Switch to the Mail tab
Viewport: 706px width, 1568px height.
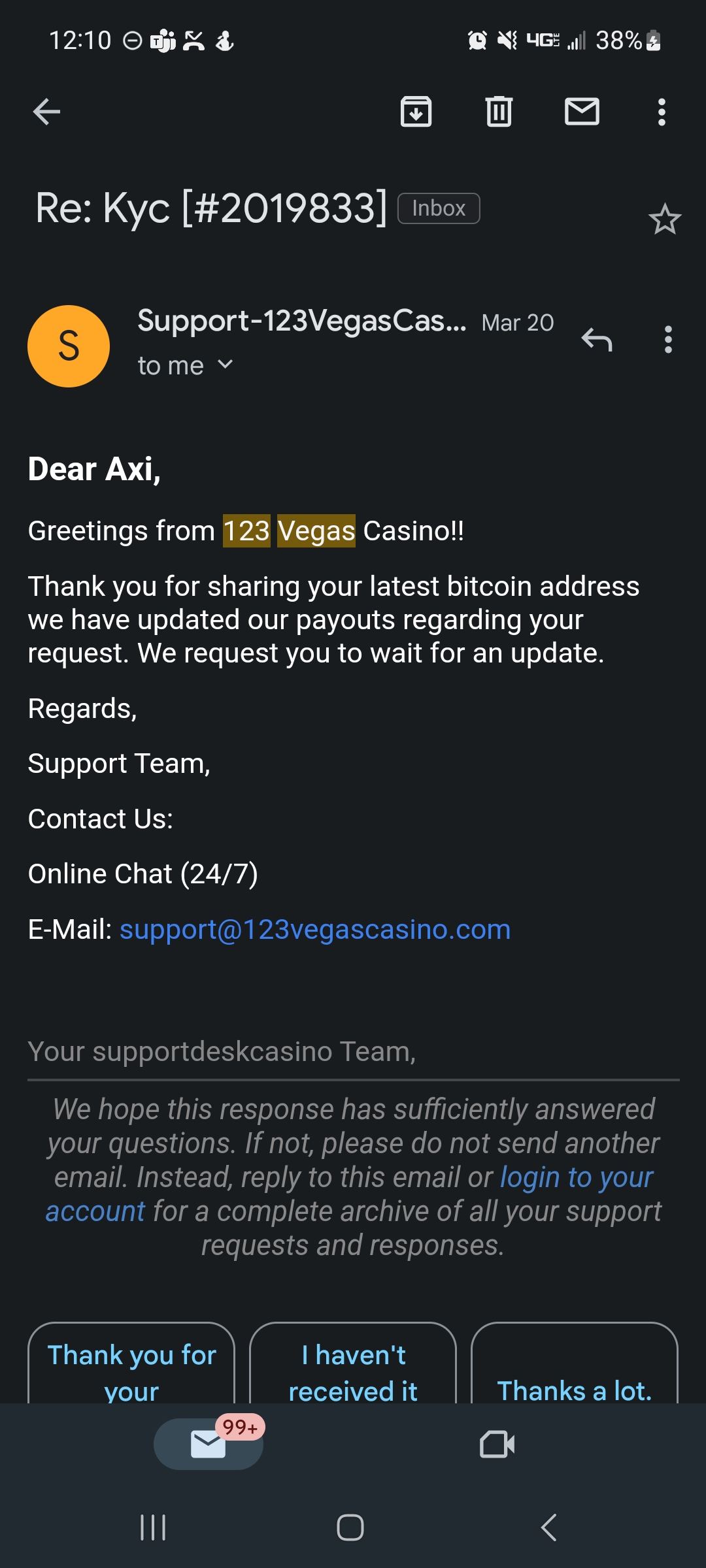click(209, 1444)
